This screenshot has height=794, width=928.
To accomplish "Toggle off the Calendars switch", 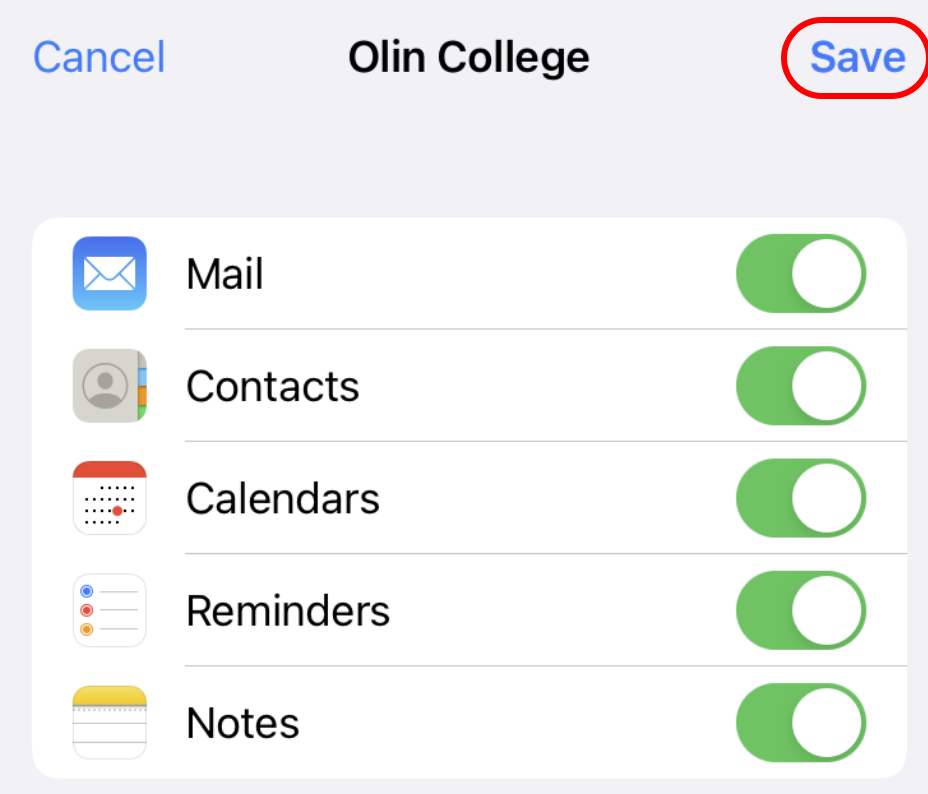I will (800, 498).
